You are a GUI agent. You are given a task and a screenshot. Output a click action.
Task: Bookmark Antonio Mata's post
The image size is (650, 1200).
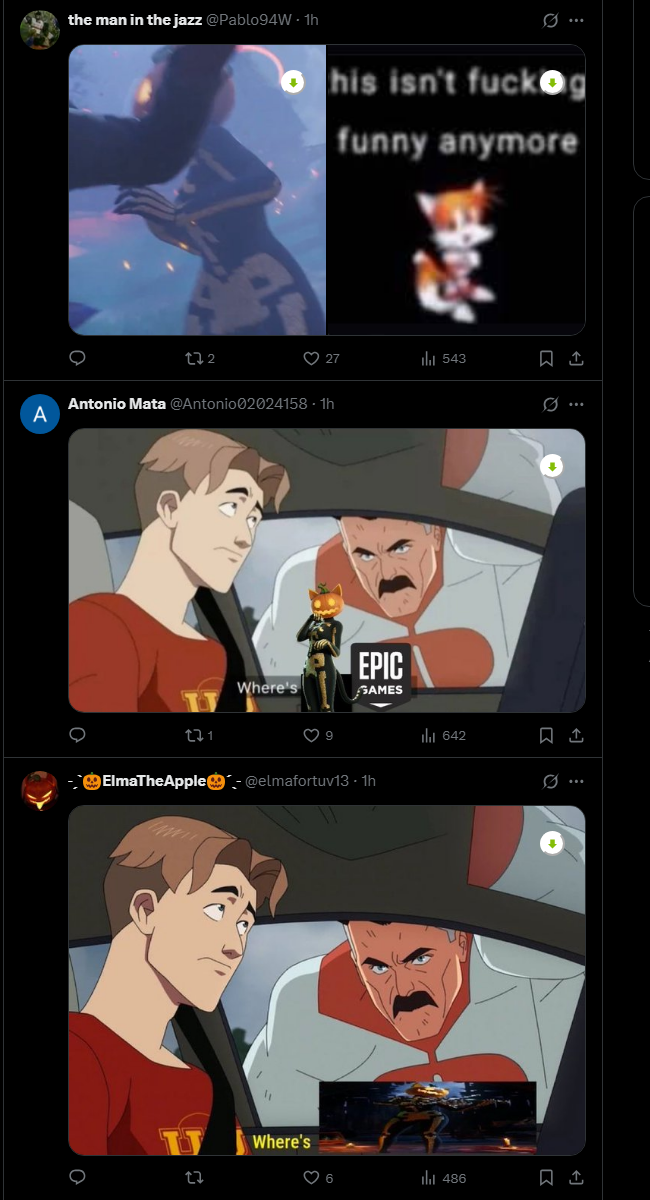pyautogui.click(x=546, y=735)
